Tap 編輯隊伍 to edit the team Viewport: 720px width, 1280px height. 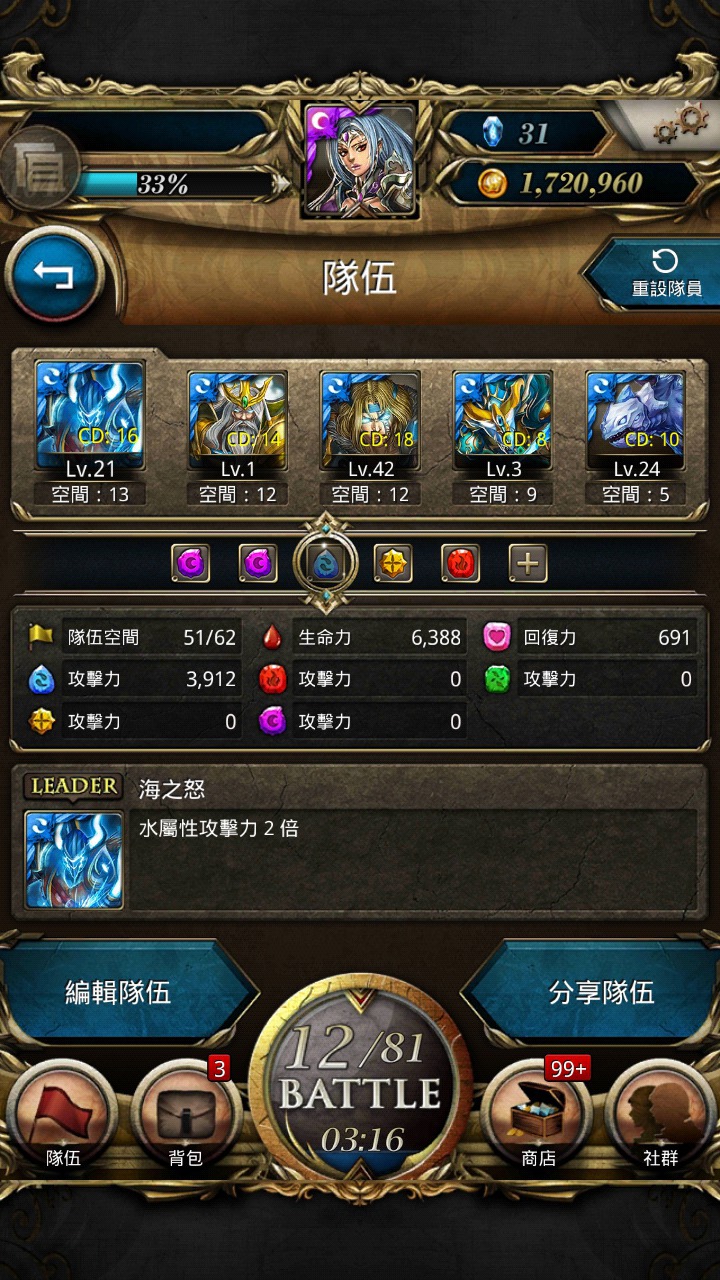pyautogui.click(x=120, y=992)
